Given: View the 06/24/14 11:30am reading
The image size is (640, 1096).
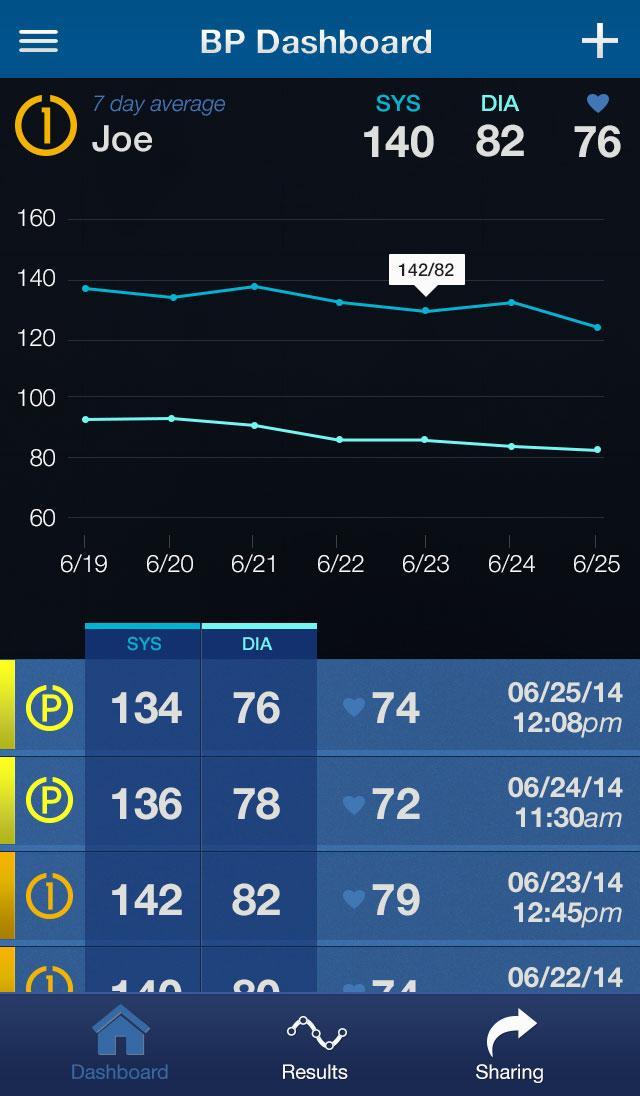Looking at the screenshot, I should pyautogui.click(x=320, y=804).
